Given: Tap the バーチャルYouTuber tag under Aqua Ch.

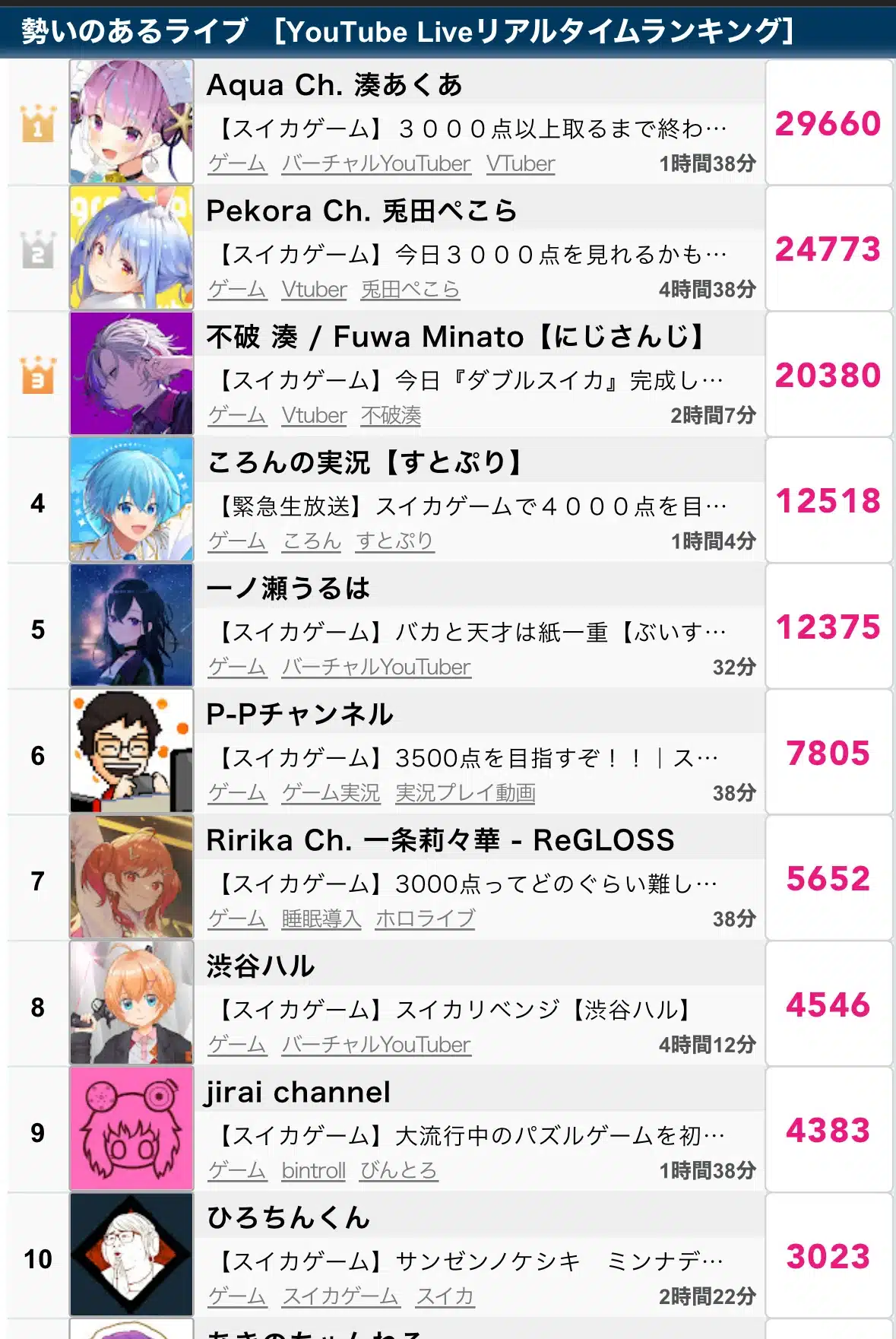Looking at the screenshot, I should click(x=375, y=164).
